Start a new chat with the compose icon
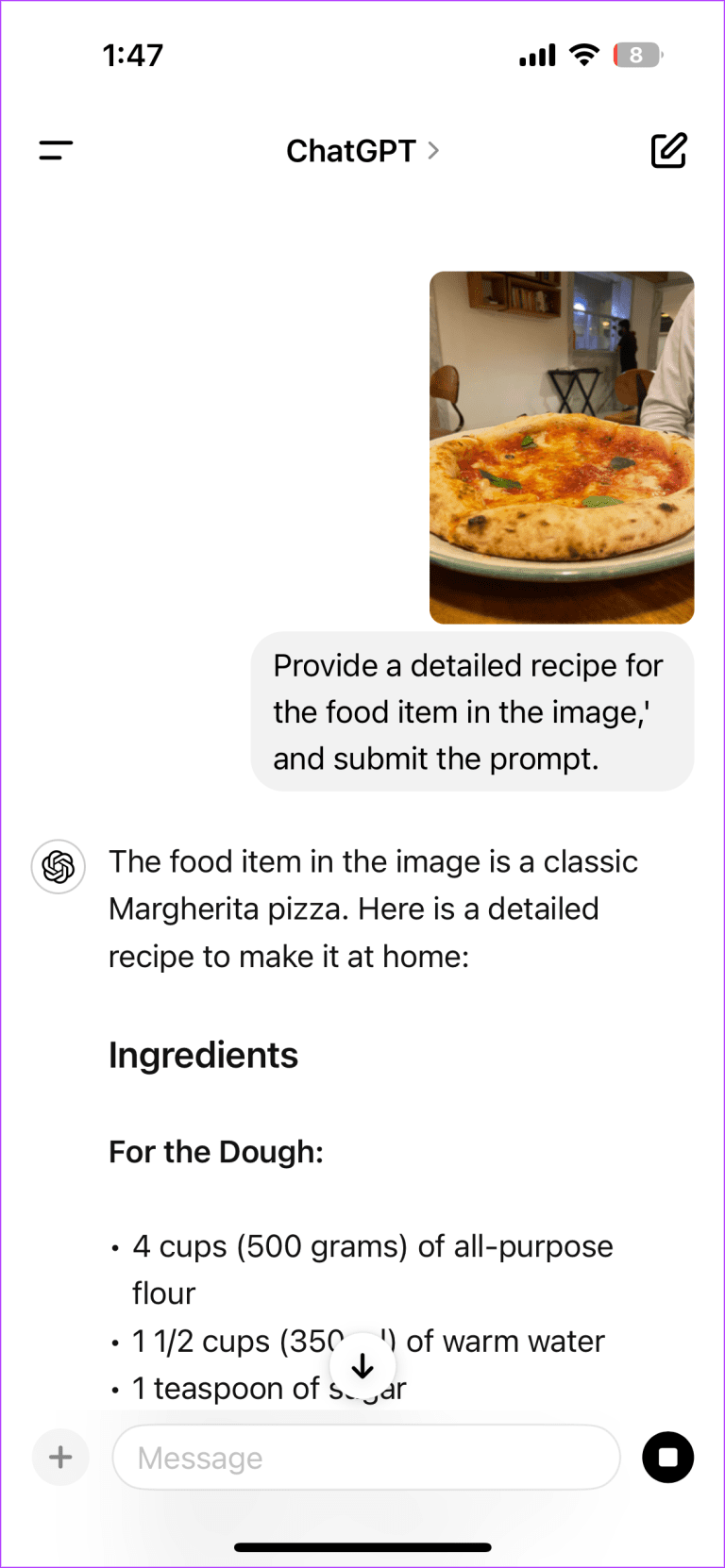725x1568 pixels. [x=669, y=149]
